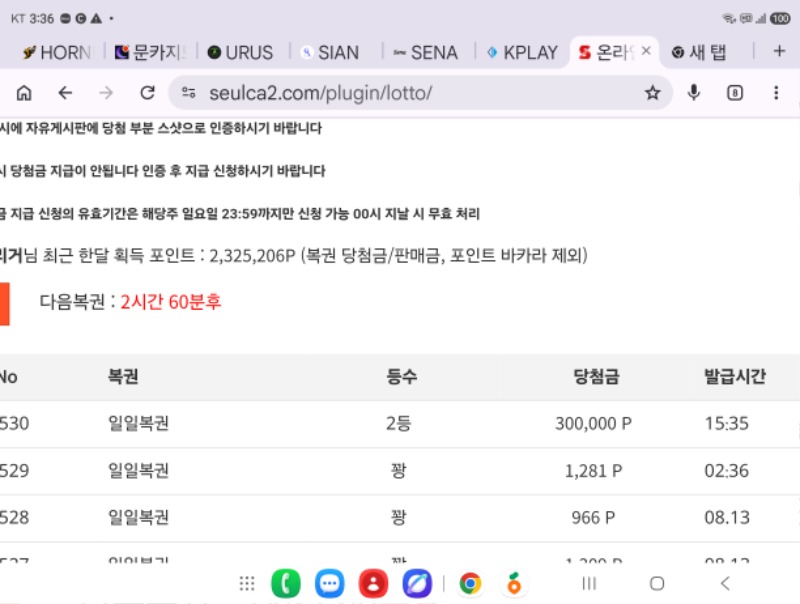Start voice search with microphone
800x604 pixels.
click(693, 93)
